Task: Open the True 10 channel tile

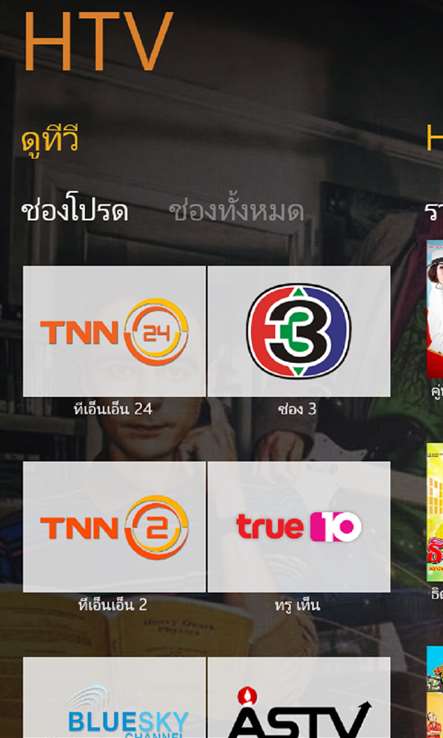Action: coord(299,527)
